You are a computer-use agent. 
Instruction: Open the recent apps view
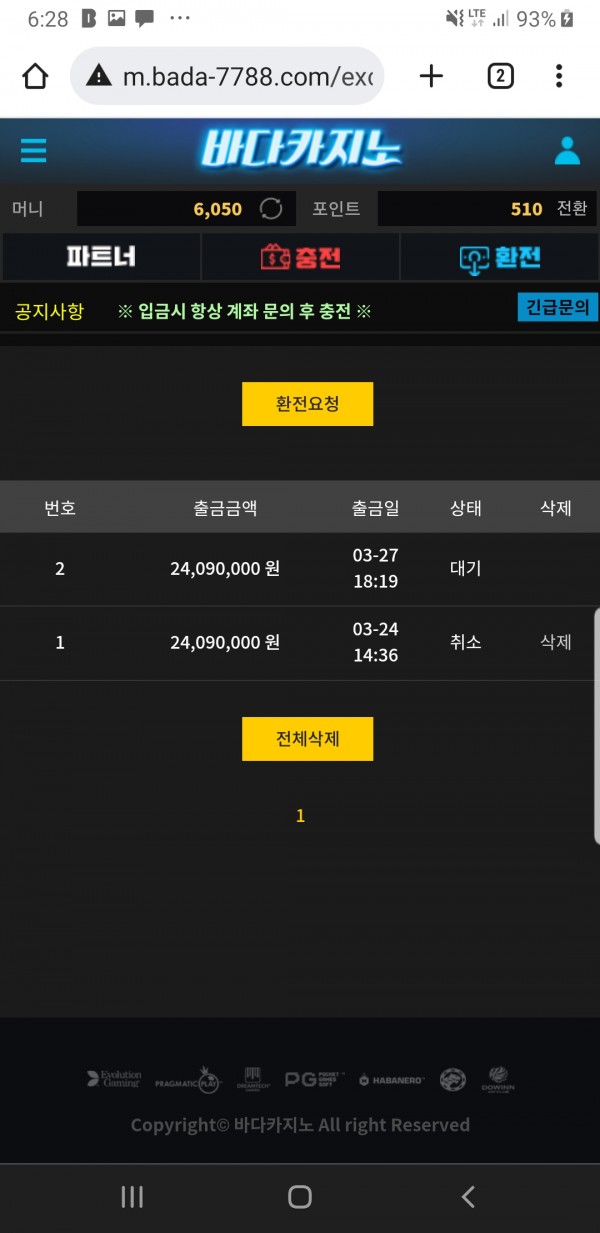(x=132, y=1196)
